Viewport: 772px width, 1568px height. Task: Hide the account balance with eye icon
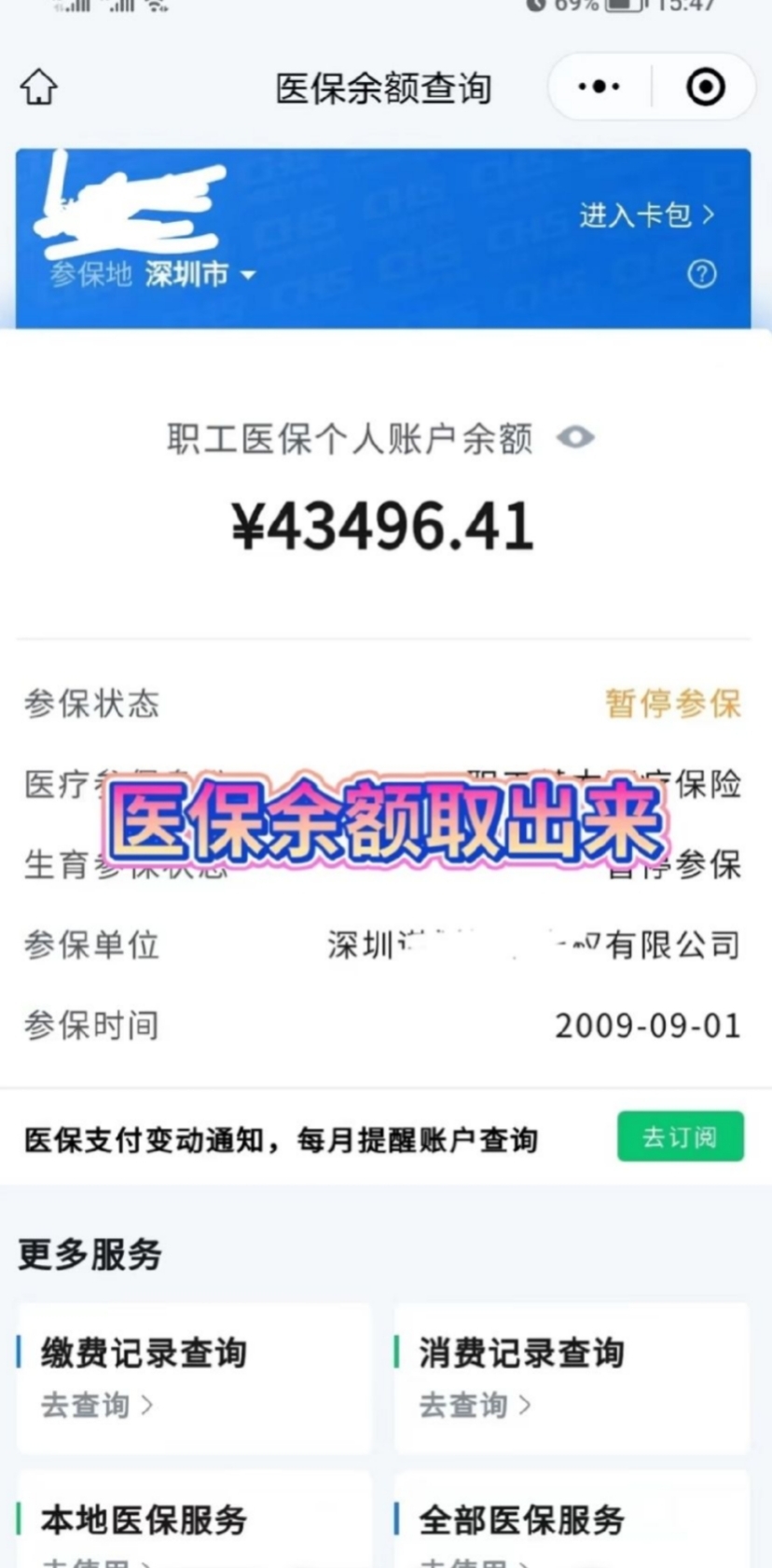click(x=575, y=437)
